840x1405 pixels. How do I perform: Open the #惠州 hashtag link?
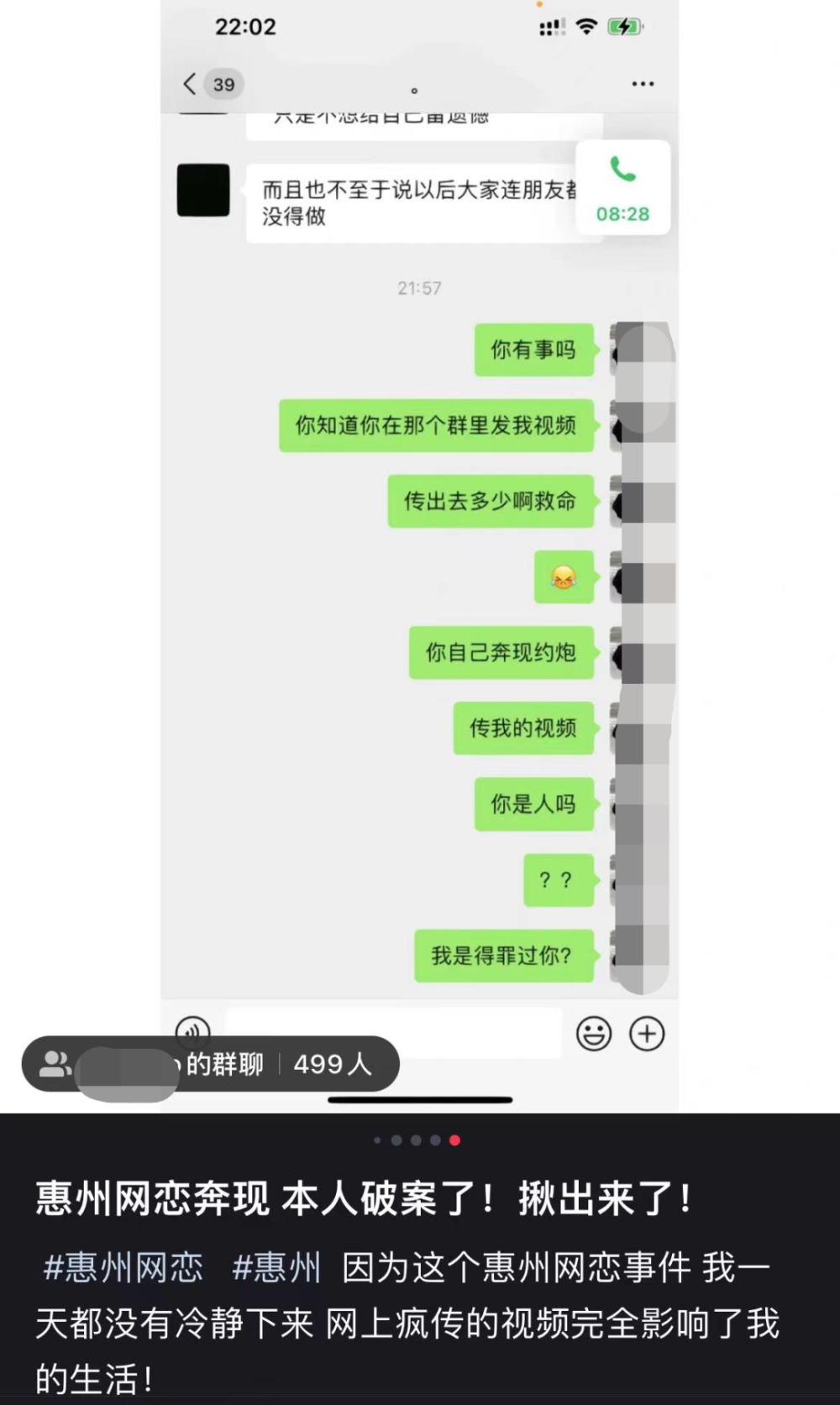[276, 1267]
